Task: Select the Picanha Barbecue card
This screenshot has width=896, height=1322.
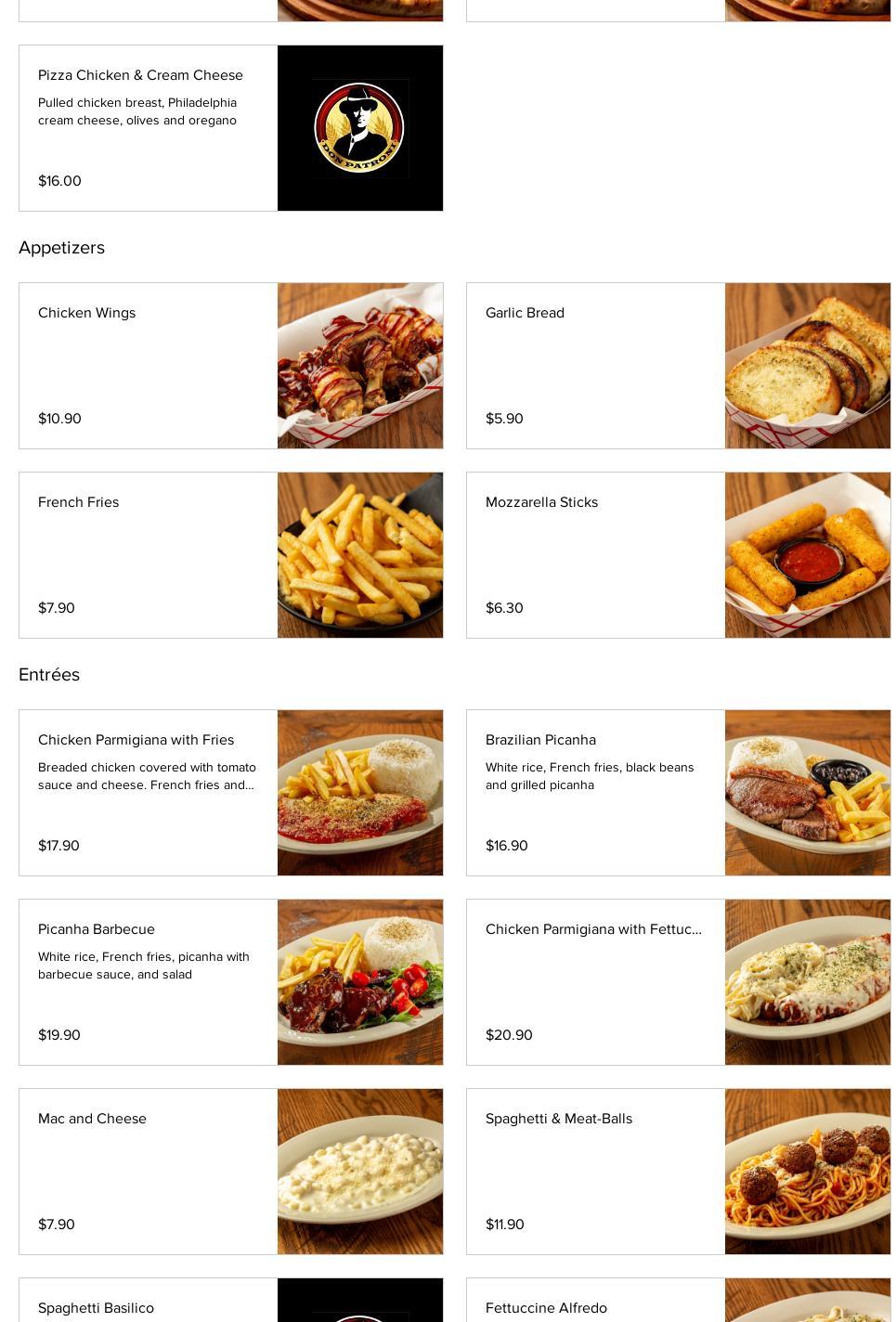Action: tap(149, 982)
